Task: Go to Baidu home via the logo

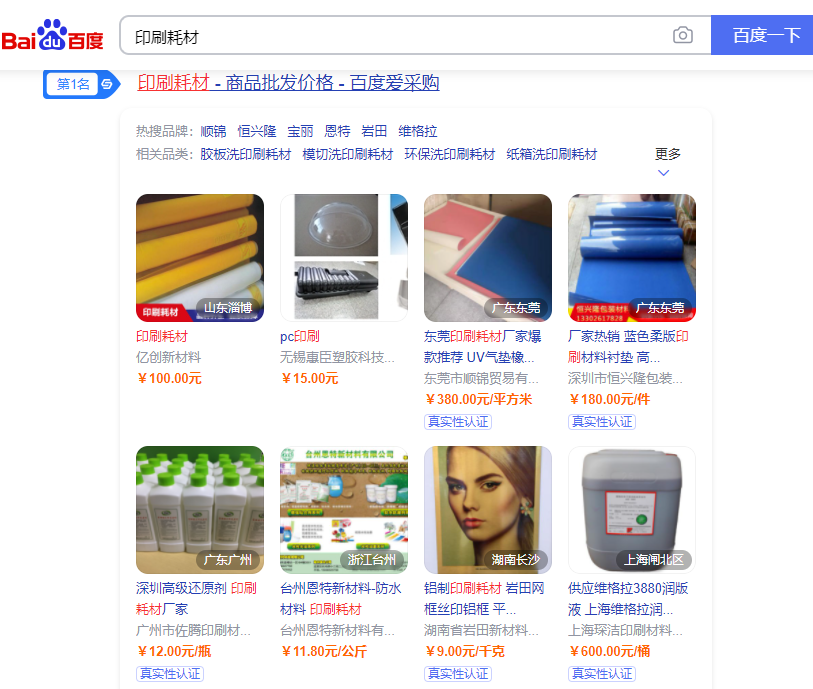Action: point(52,36)
